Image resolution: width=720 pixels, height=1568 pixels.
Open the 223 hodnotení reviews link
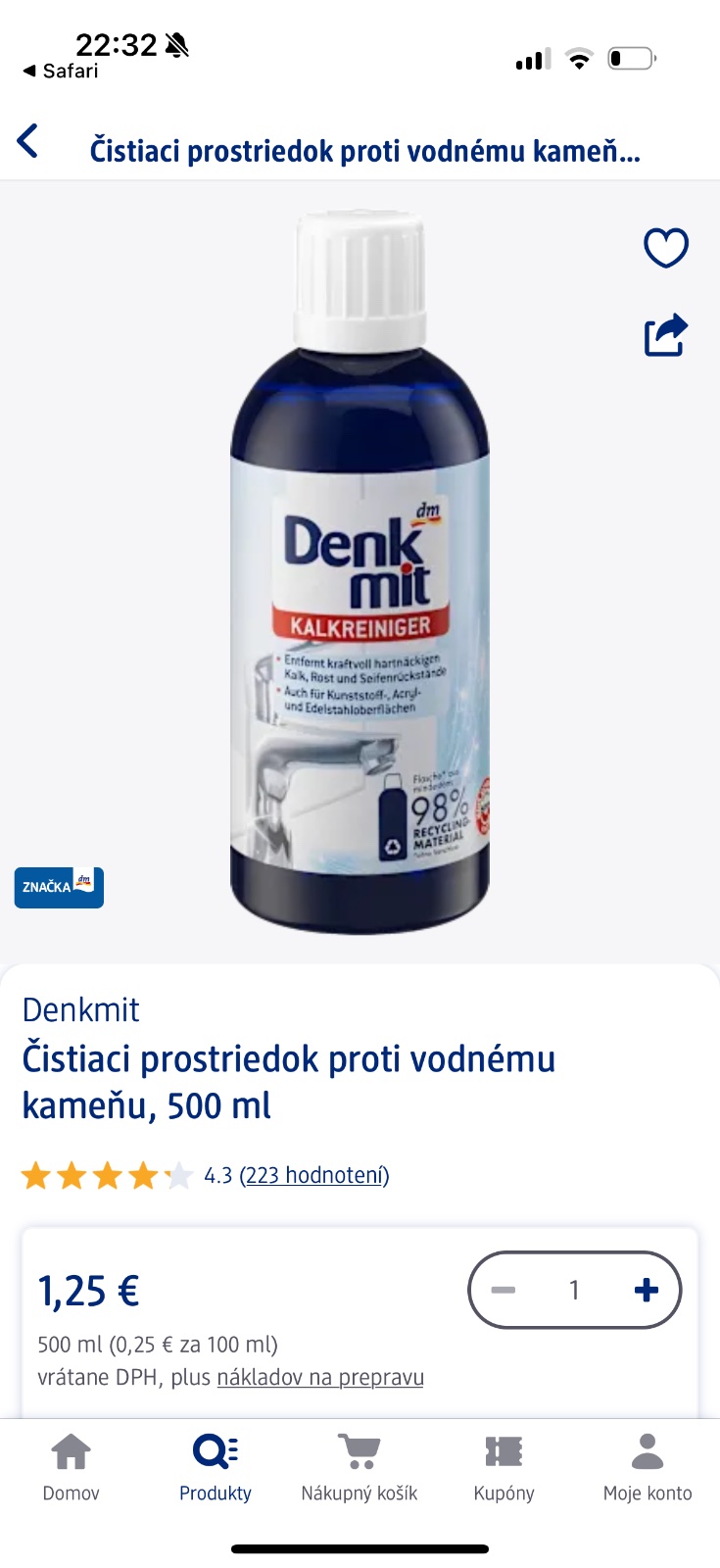(314, 1175)
